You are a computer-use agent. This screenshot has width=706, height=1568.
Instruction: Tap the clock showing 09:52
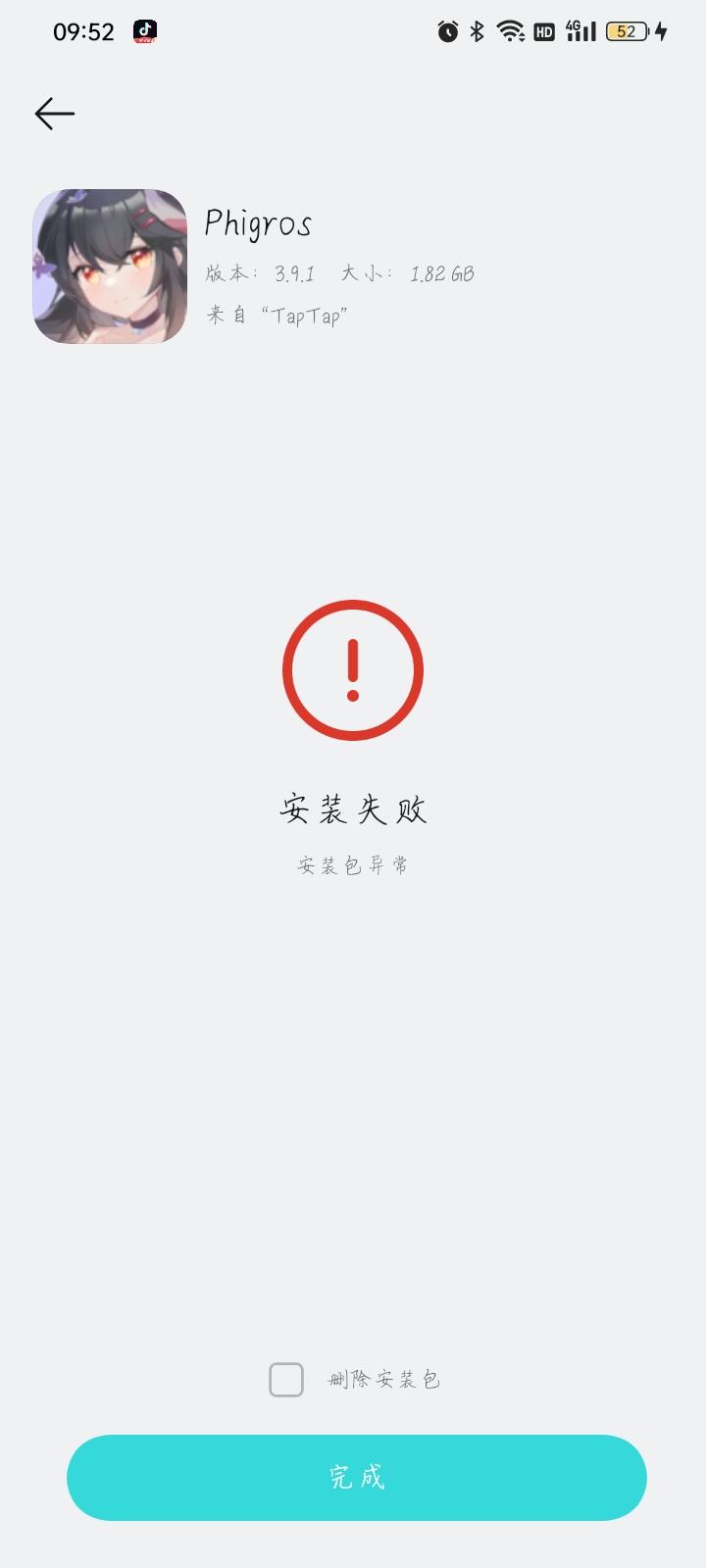click(x=82, y=31)
